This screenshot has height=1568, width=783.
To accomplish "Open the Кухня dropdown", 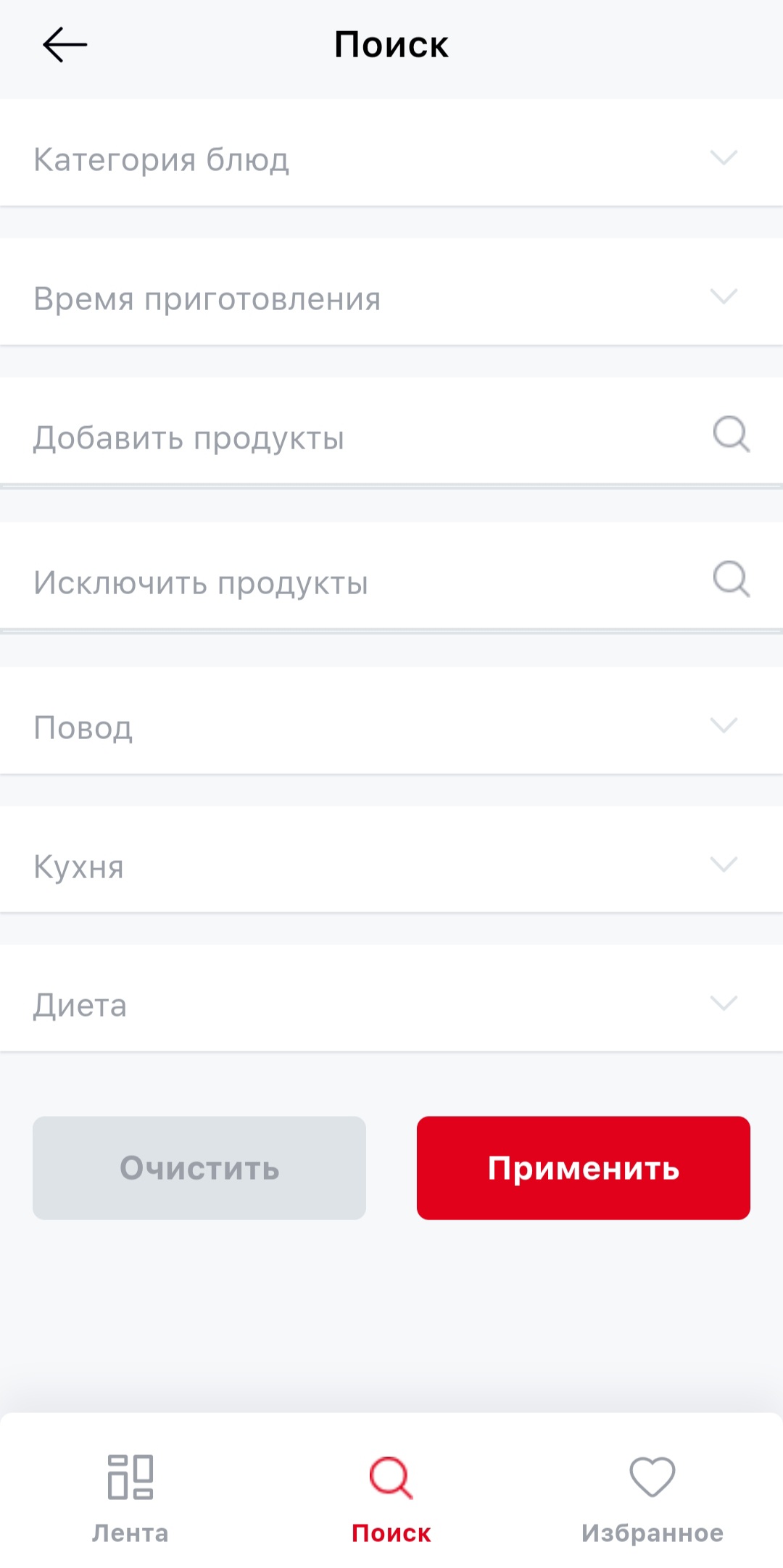I will (x=391, y=866).
